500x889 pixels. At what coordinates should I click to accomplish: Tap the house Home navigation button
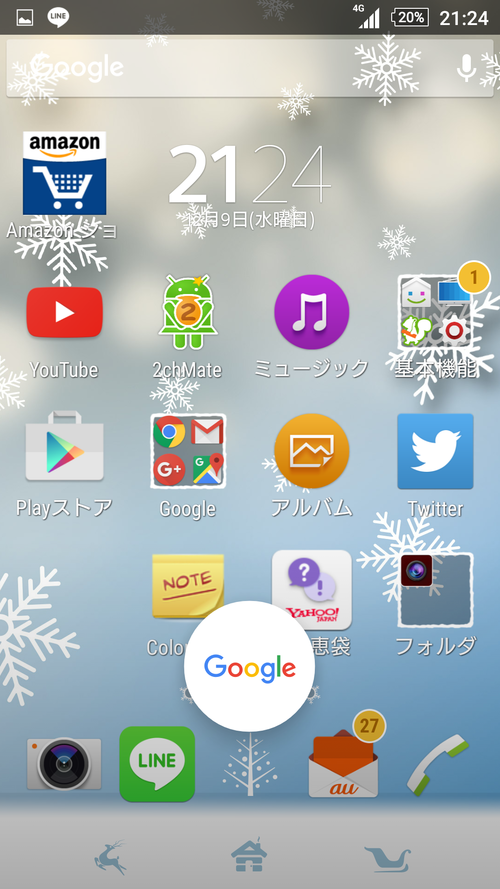pyautogui.click(x=249, y=853)
